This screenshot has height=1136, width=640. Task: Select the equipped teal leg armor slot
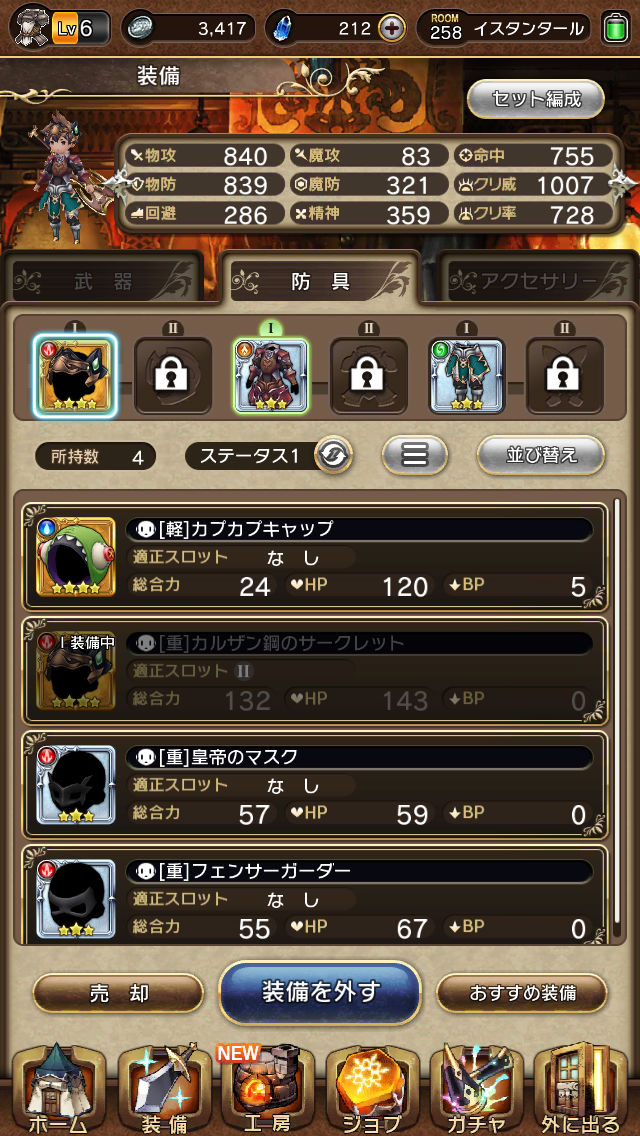(x=466, y=376)
